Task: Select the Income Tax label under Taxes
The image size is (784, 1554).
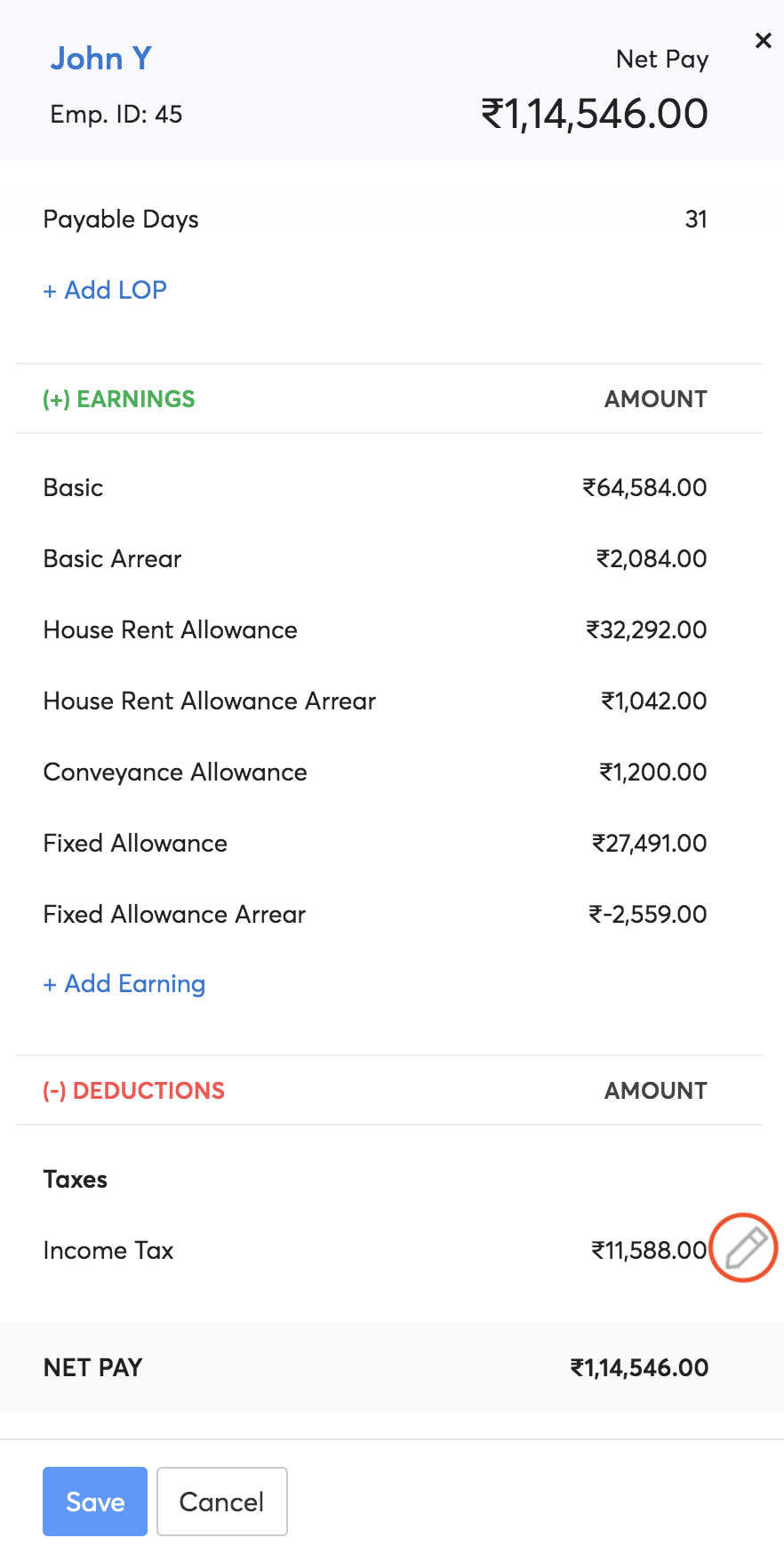Action: (108, 1250)
